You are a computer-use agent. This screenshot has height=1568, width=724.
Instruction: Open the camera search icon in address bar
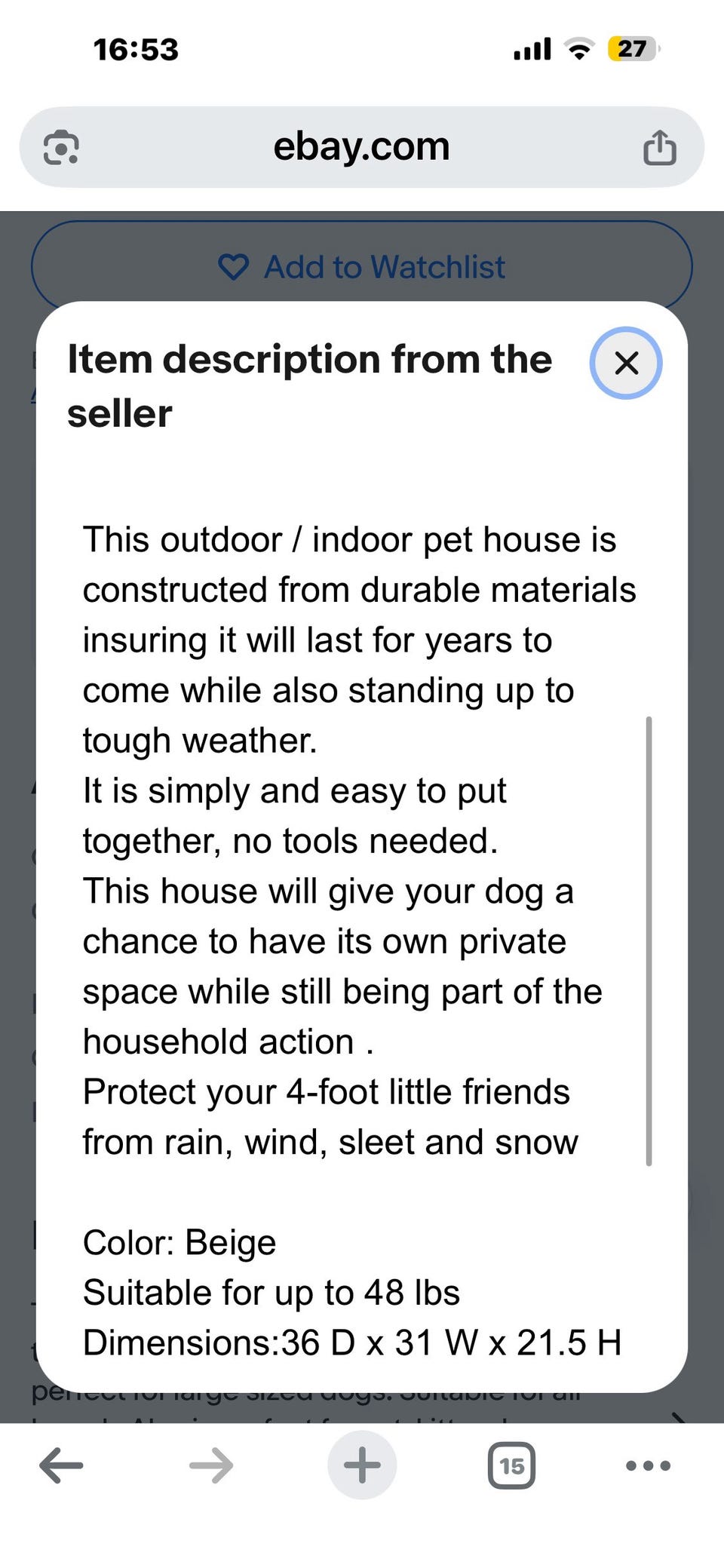click(x=61, y=147)
